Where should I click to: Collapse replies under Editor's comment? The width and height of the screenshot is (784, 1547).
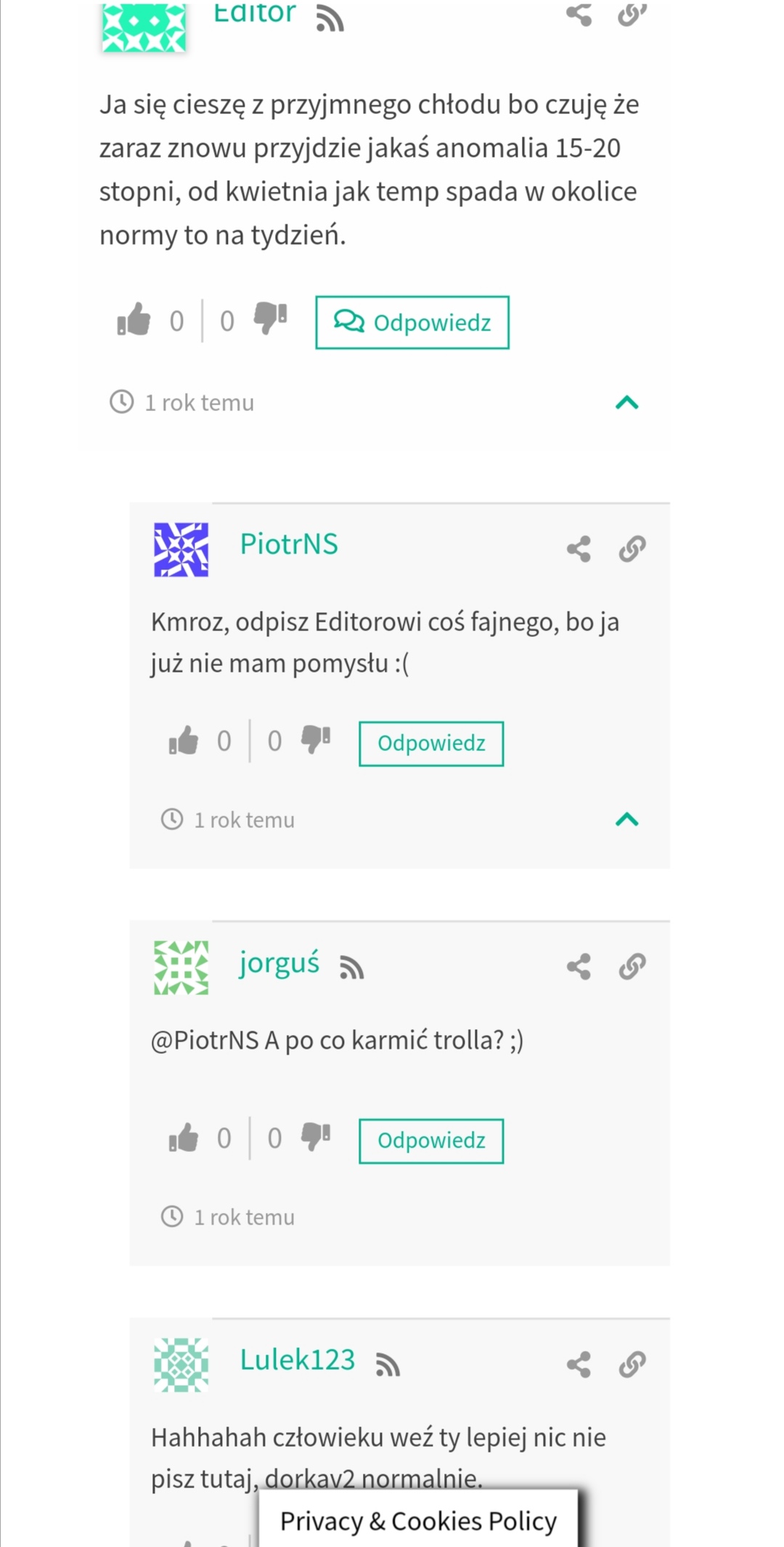[x=626, y=402]
